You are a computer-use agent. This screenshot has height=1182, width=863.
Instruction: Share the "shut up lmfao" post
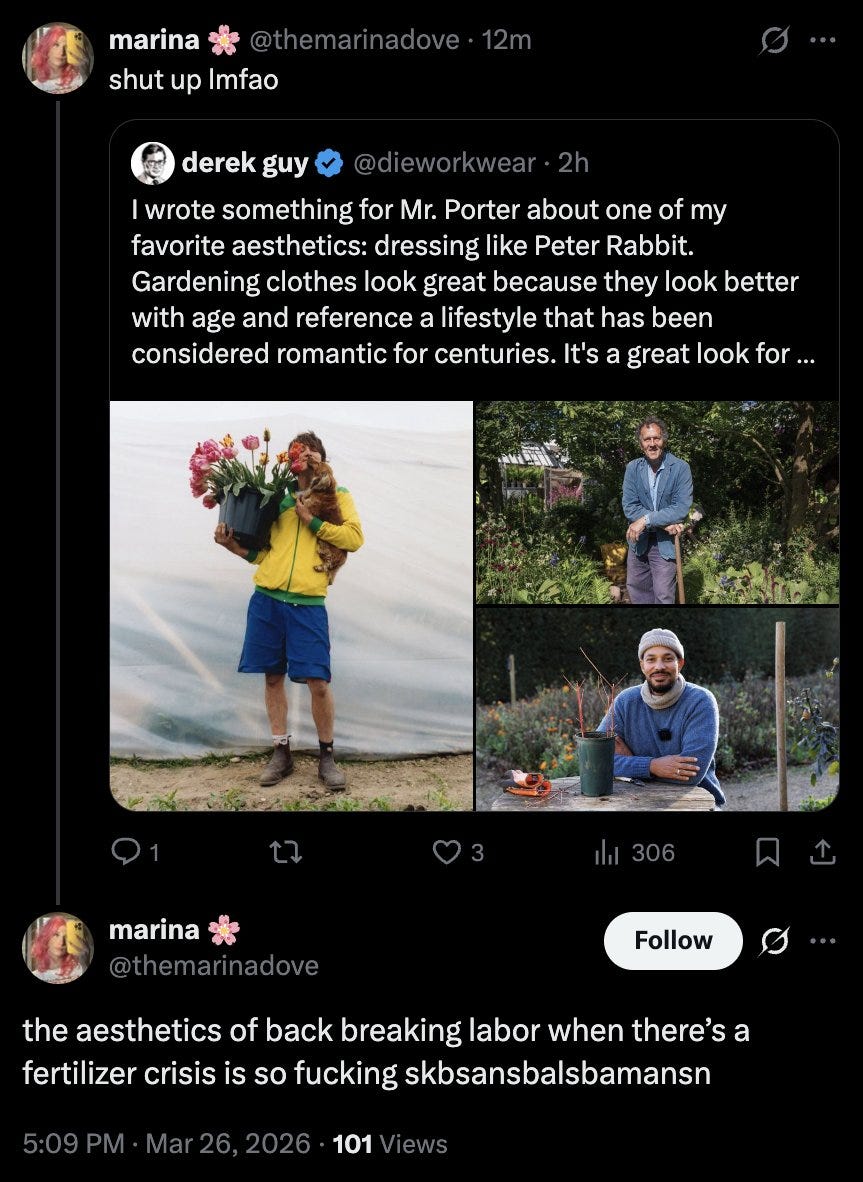[821, 852]
